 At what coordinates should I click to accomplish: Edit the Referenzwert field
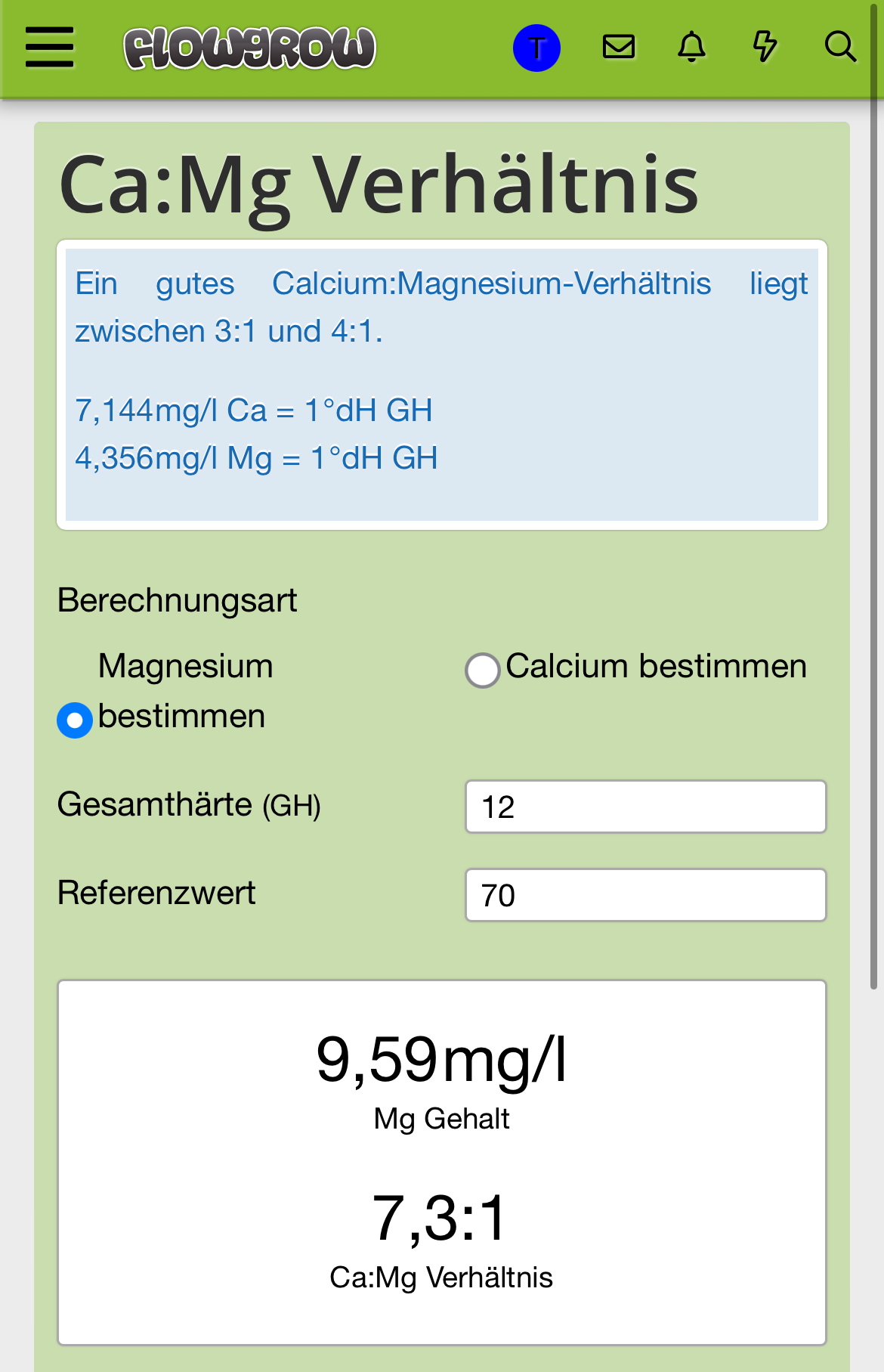tap(645, 895)
